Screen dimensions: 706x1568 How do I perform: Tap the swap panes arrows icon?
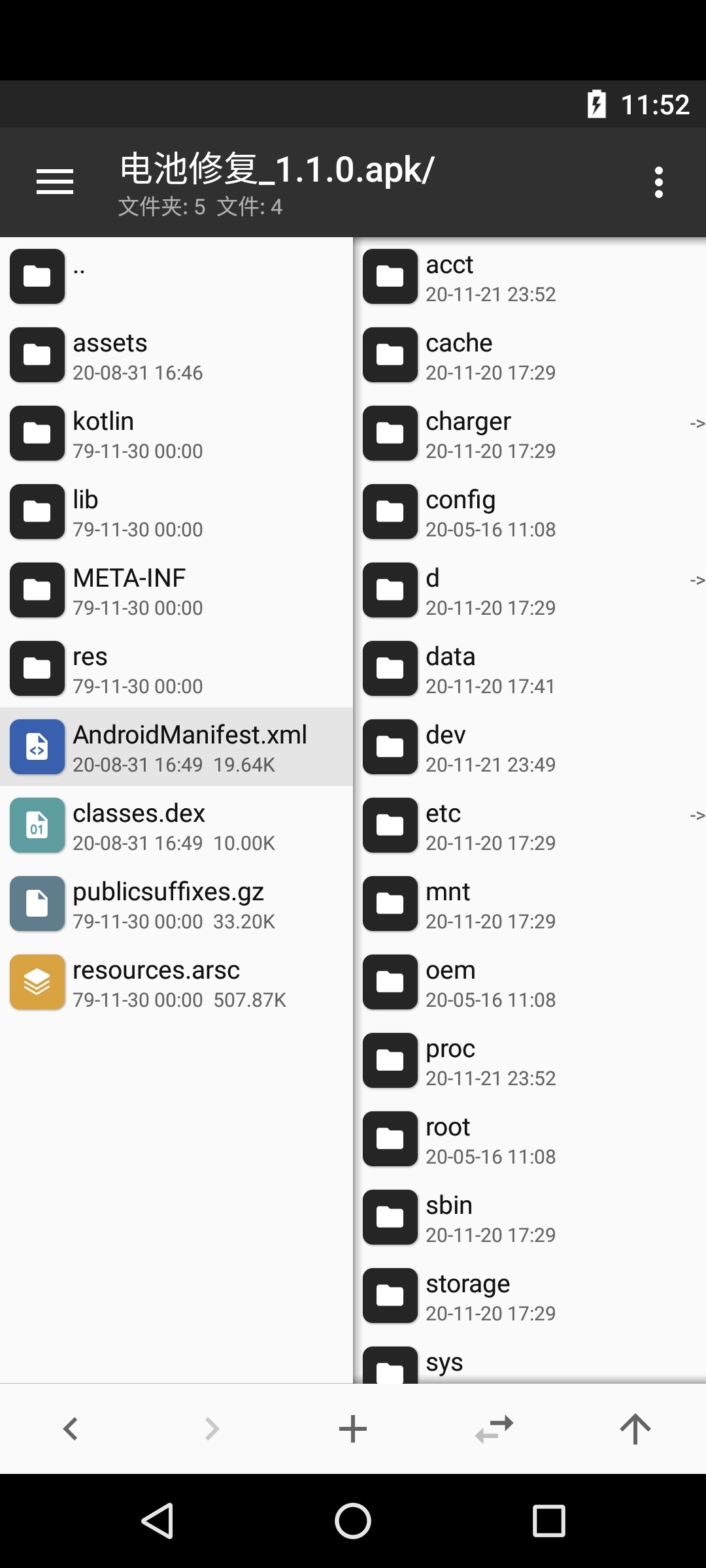pos(494,1429)
